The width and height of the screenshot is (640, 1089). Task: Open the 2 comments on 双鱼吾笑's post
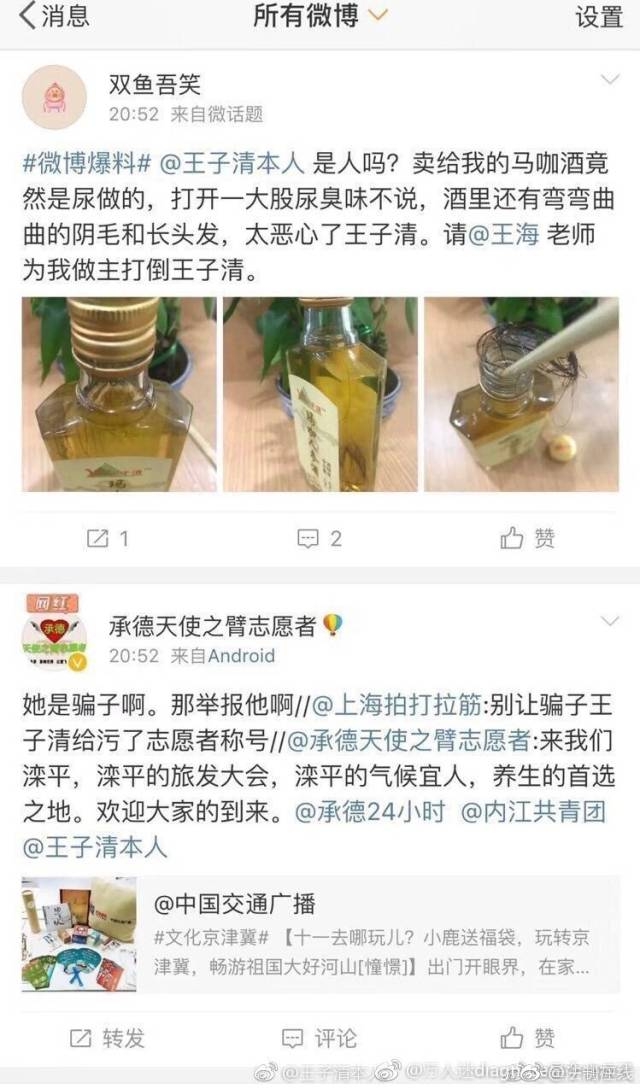point(320,539)
